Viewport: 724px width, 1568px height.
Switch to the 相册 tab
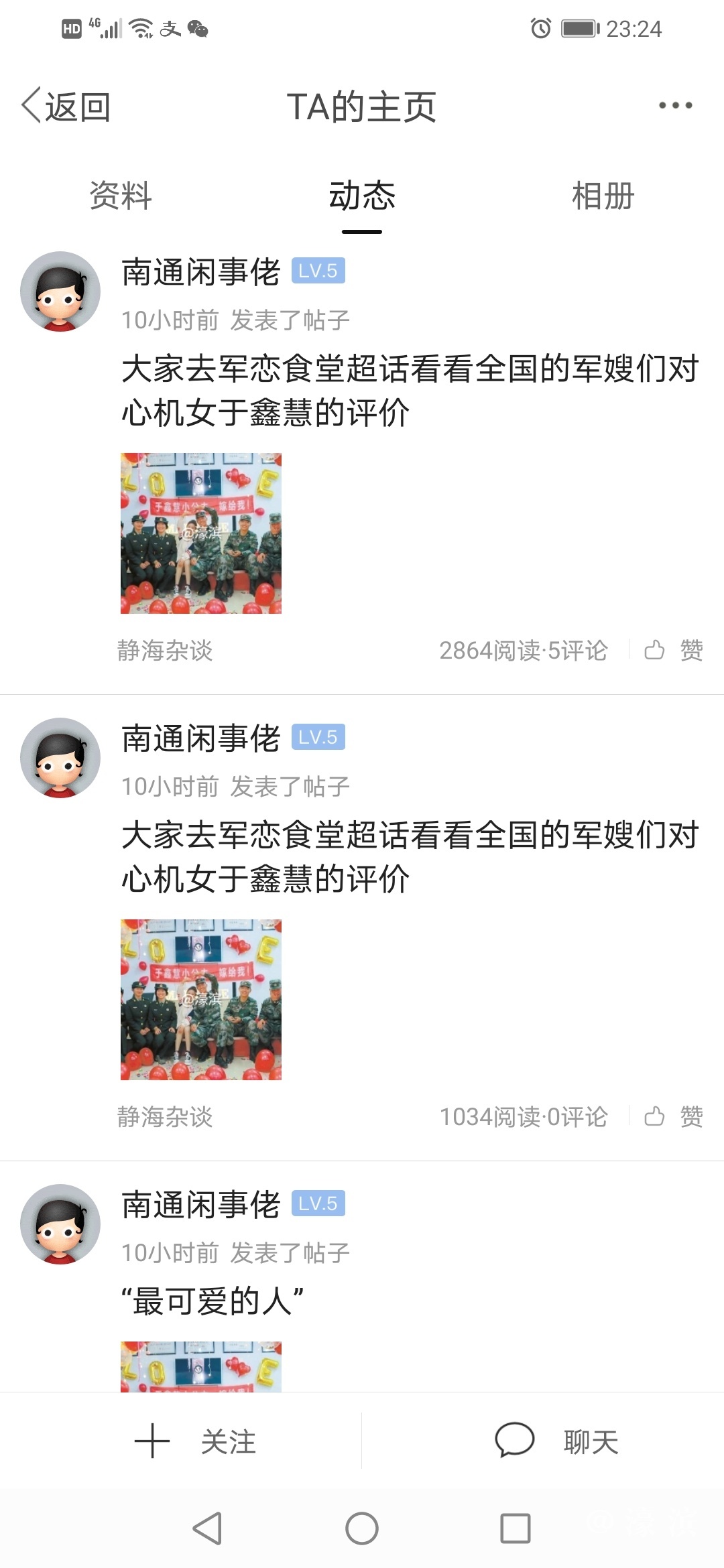point(603,196)
